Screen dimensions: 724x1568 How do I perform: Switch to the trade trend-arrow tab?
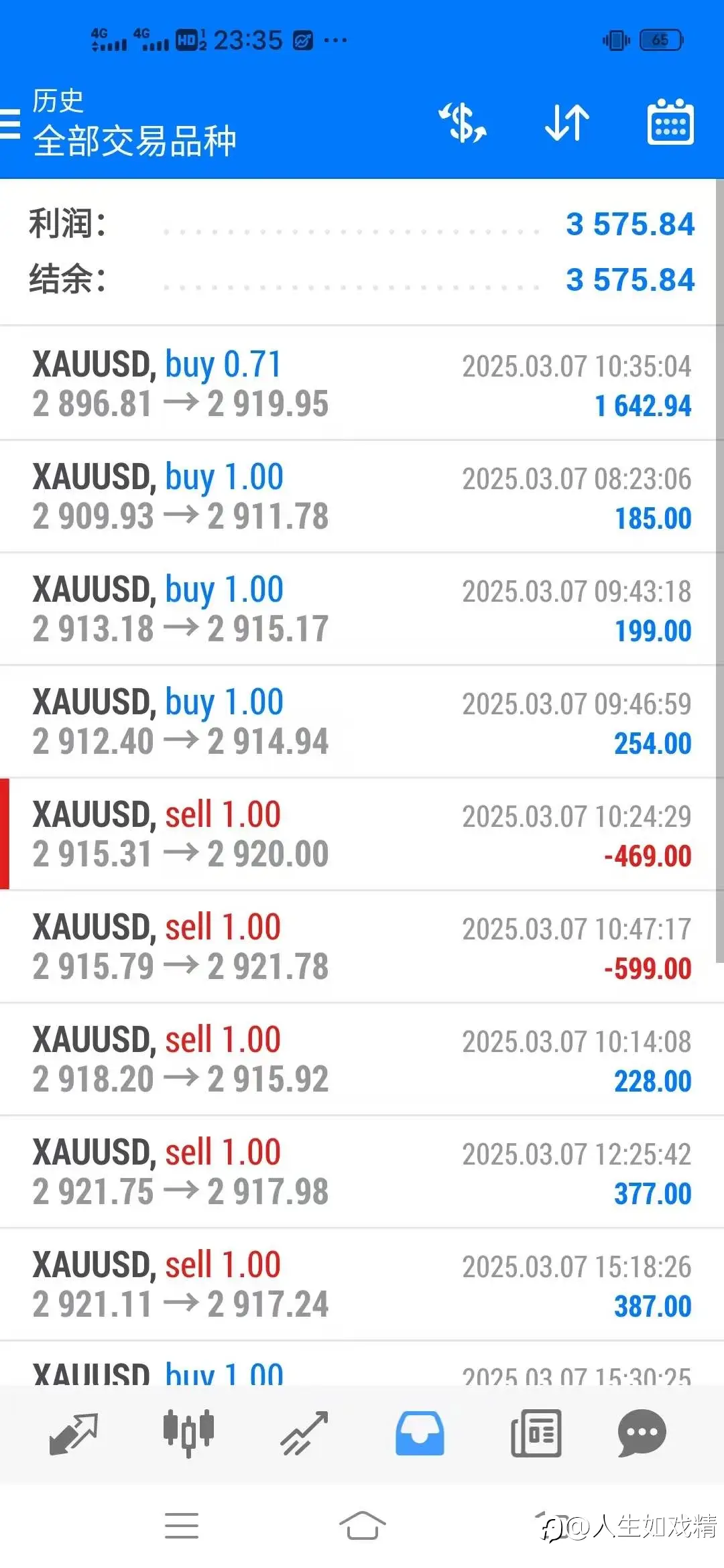304,1434
